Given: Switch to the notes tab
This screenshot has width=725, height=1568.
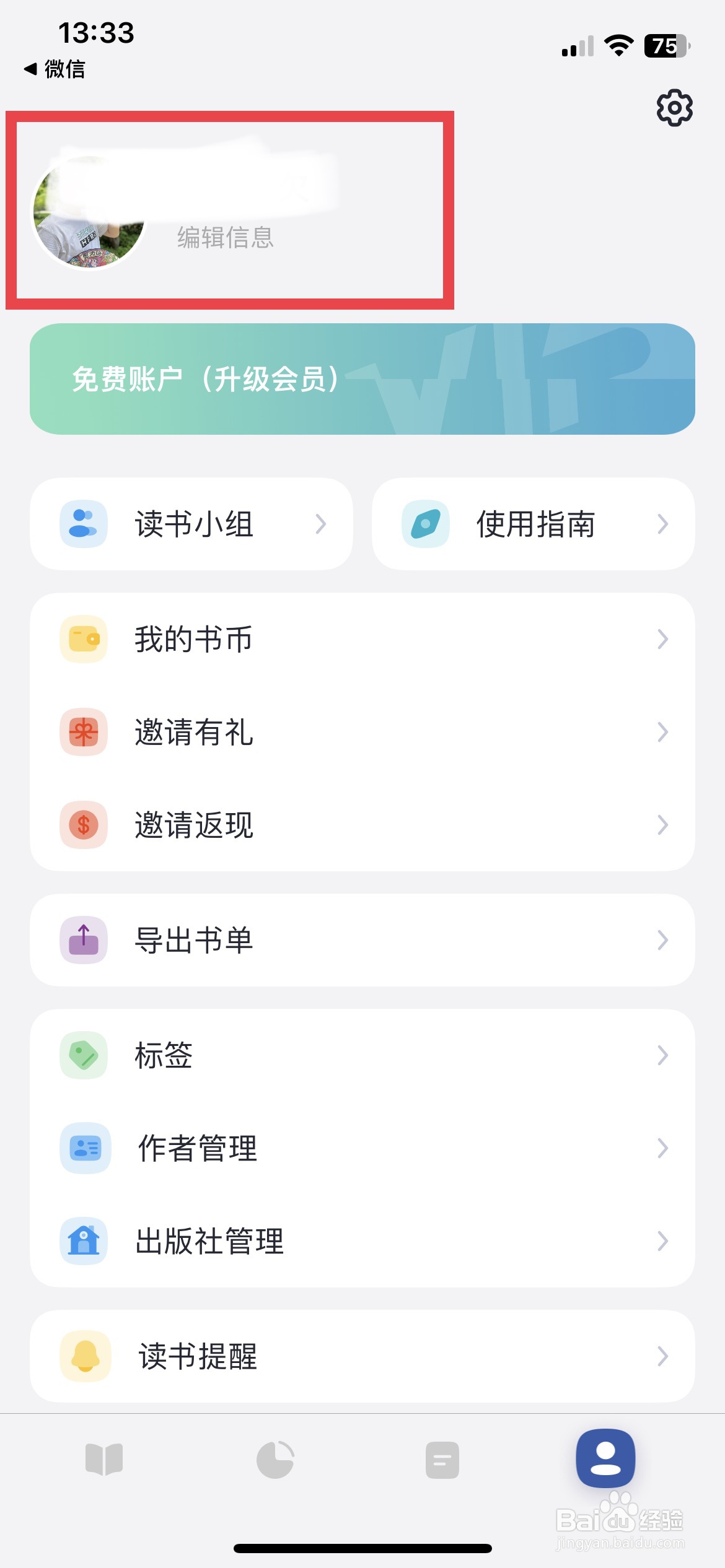Looking at the screenshot, I should coord(442,1460).
